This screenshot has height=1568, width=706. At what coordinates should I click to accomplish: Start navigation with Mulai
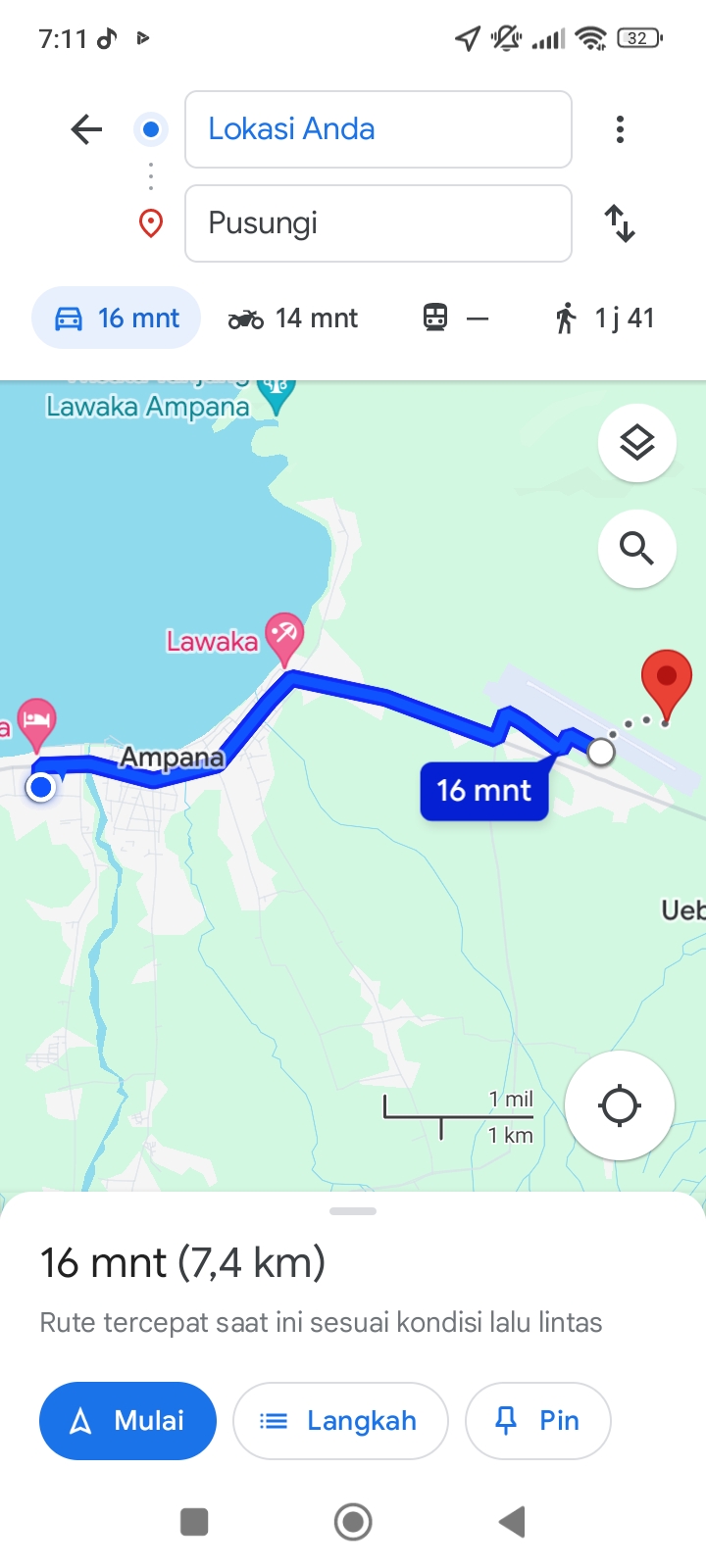tap(127, 1421)
